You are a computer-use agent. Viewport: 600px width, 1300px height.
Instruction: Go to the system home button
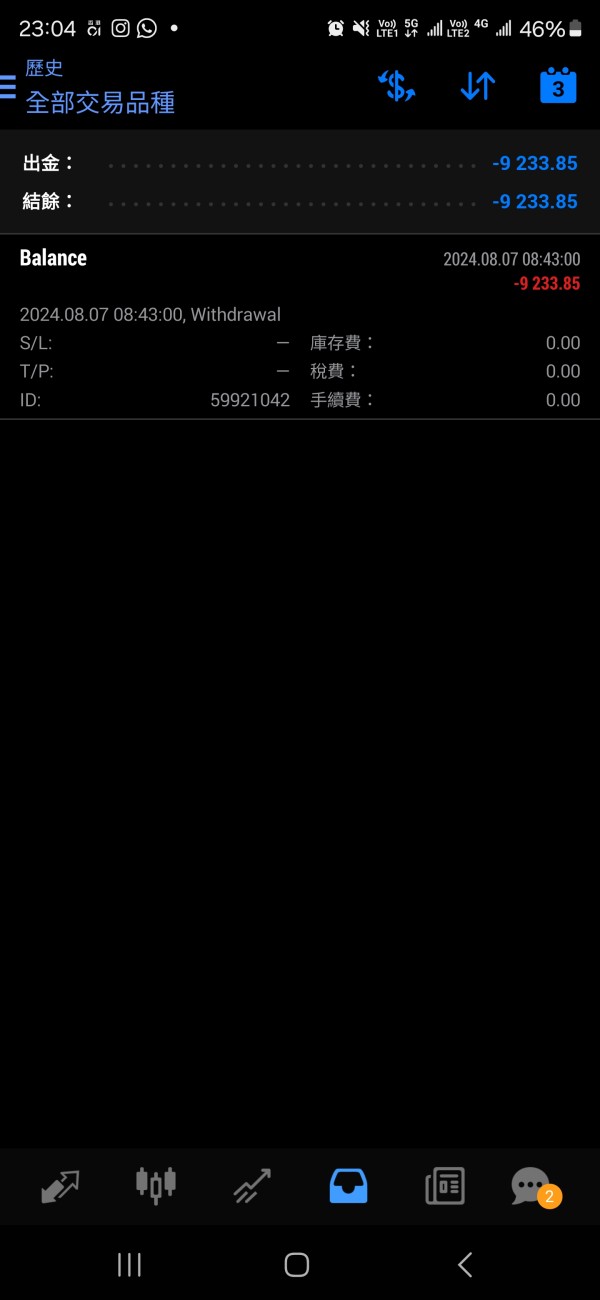pyautogui.click(x=297, y=1264)
